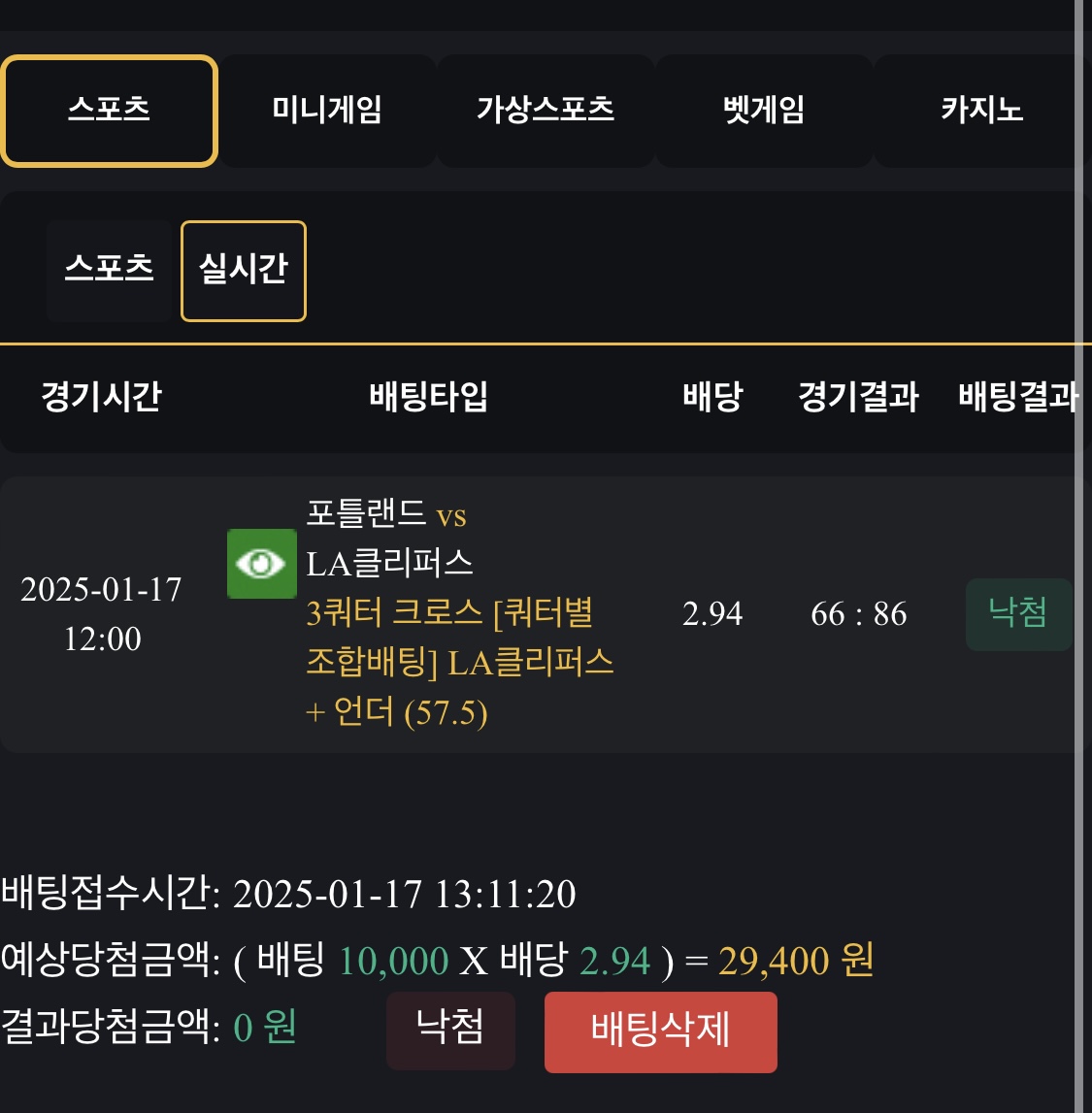
Task: Go to the 벳게임 tab
Action: (x=764, y=111)
